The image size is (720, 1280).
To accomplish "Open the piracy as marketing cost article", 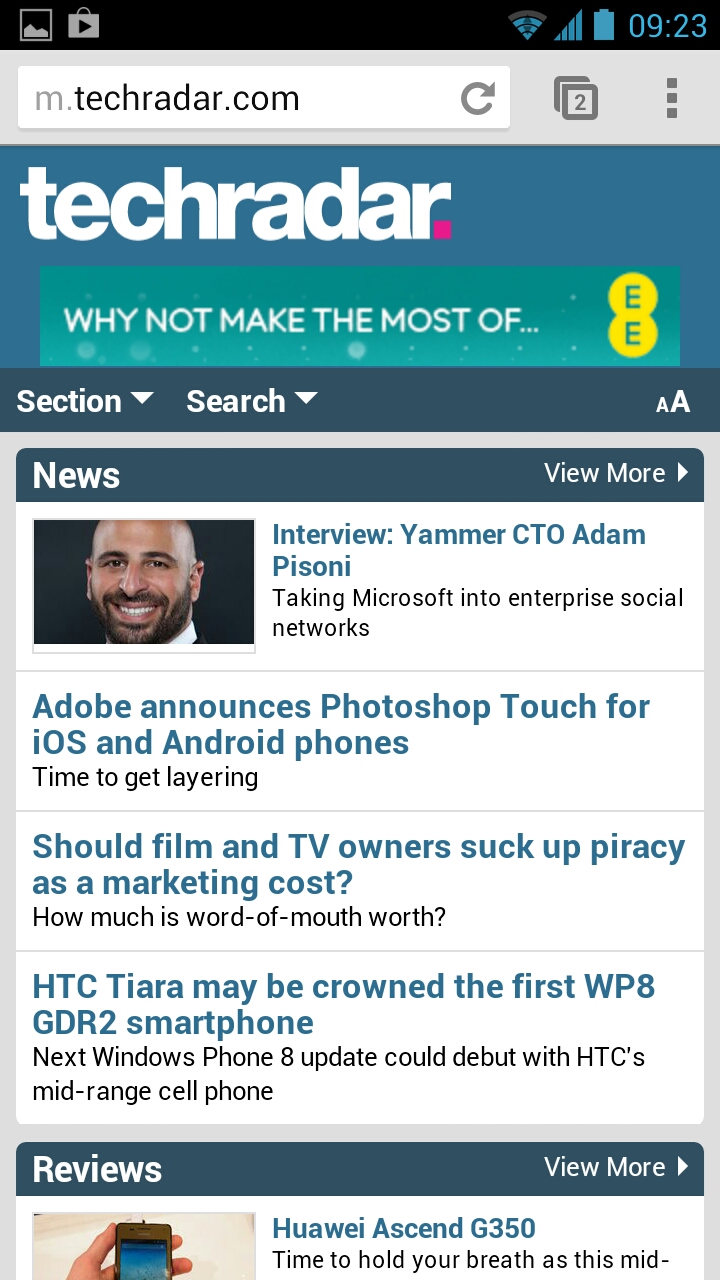I will pyautogui.click(x=358, y=864).
